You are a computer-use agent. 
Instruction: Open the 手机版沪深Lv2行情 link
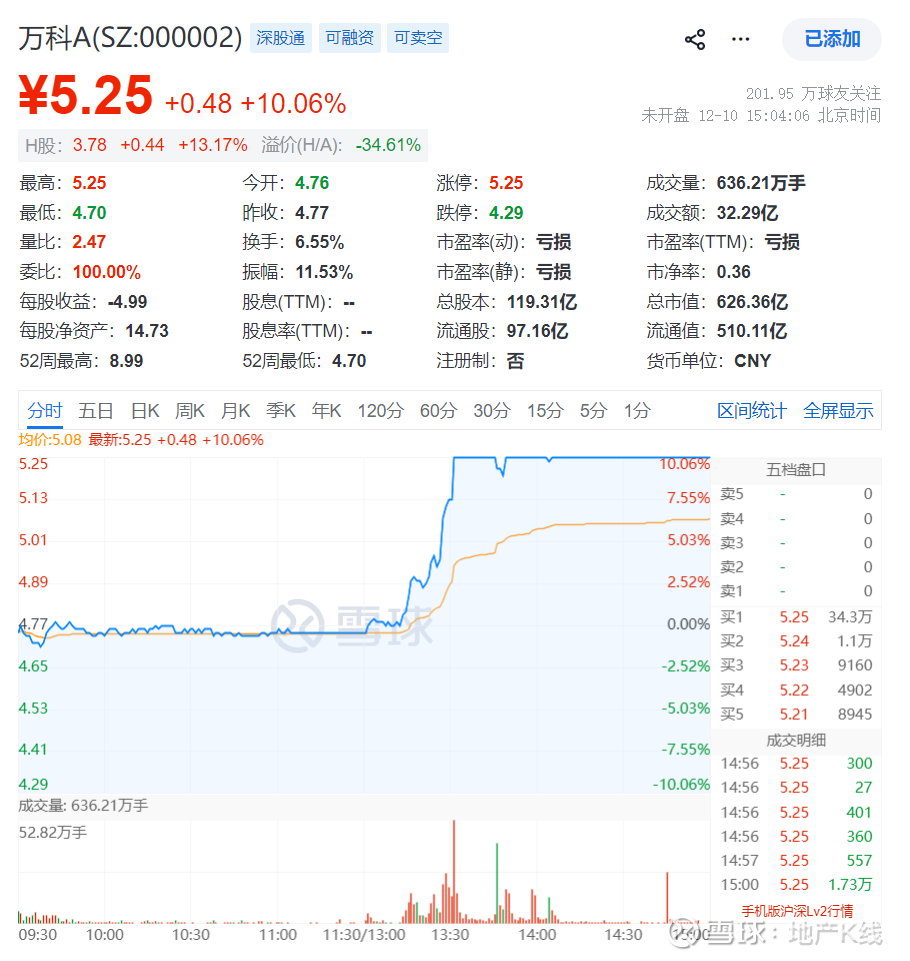click(797, 911)
